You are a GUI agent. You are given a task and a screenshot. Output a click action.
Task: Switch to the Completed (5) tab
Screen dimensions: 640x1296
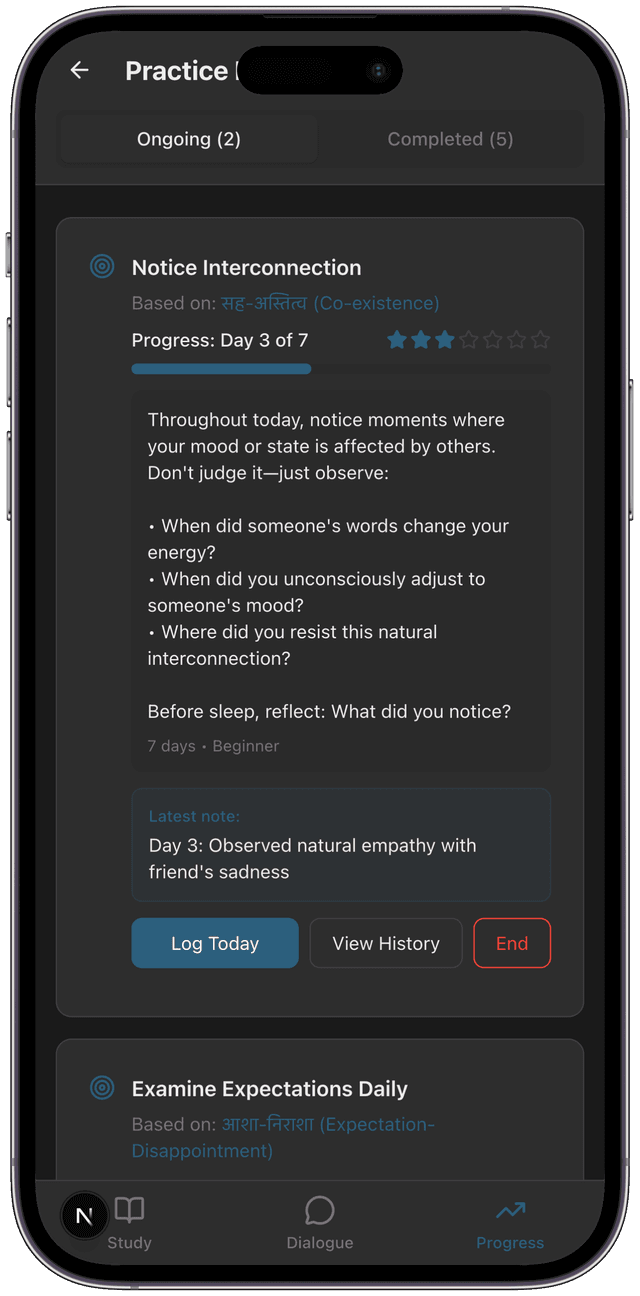(450, 139)
